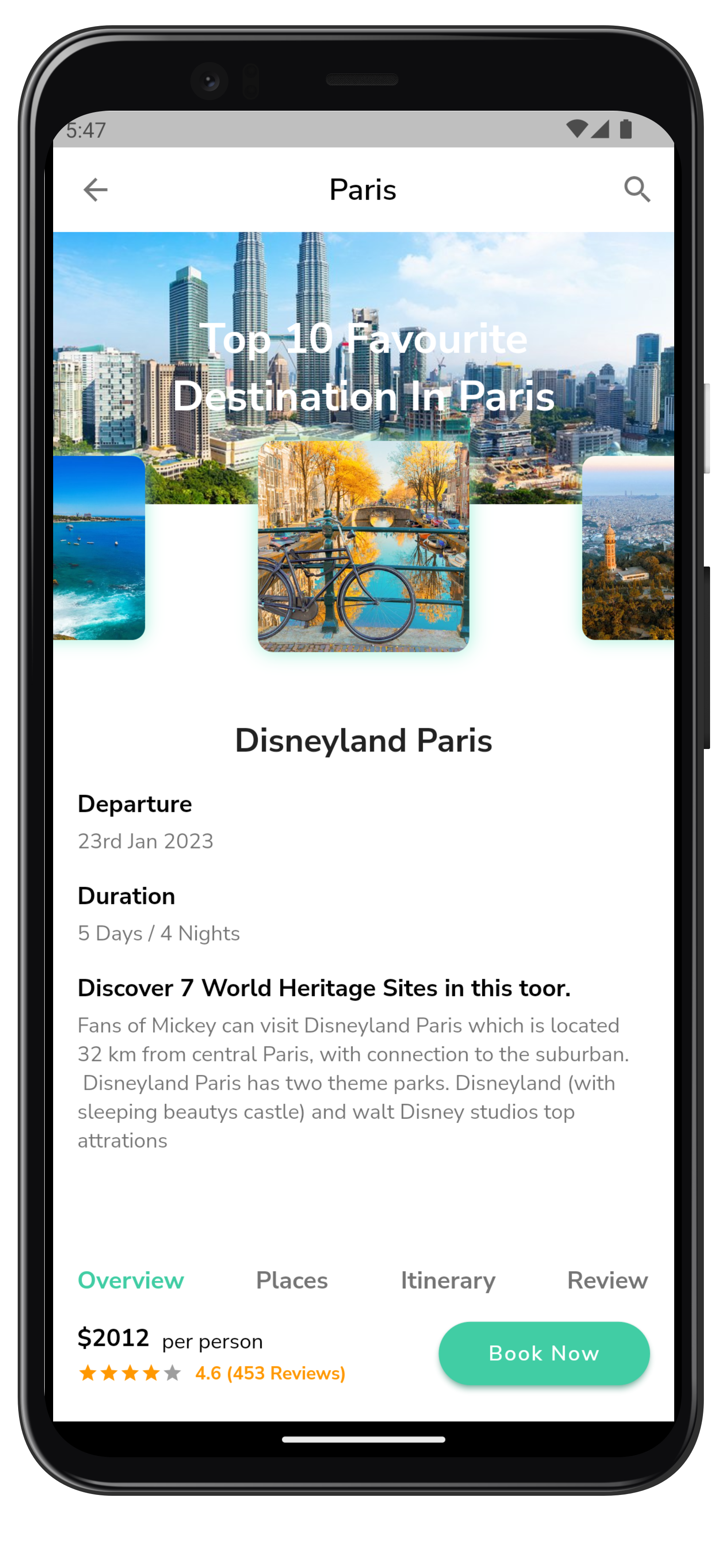Tap the Book Now button
726x1568 pixels.
tap(544, 1353)
